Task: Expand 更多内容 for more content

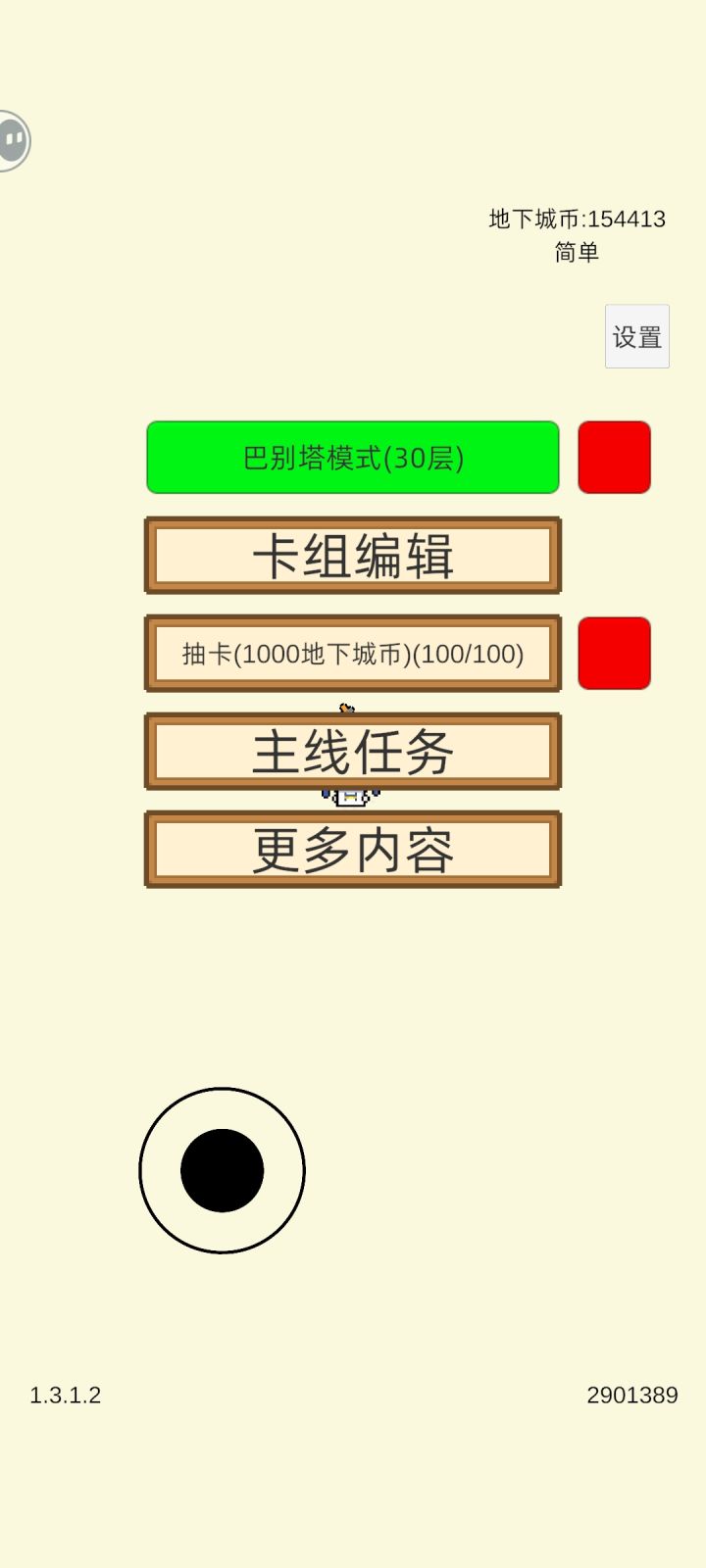Action: 352,851
